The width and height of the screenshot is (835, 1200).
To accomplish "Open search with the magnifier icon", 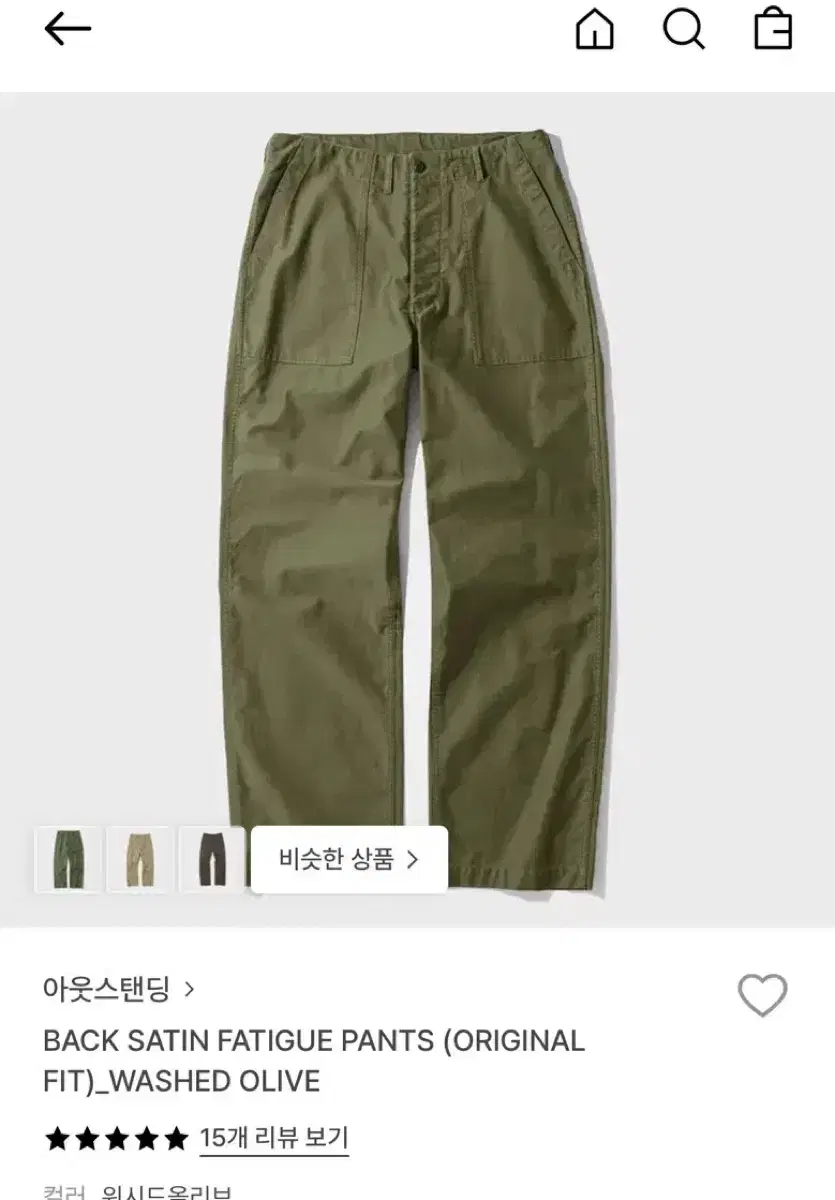I will point(682,29).
